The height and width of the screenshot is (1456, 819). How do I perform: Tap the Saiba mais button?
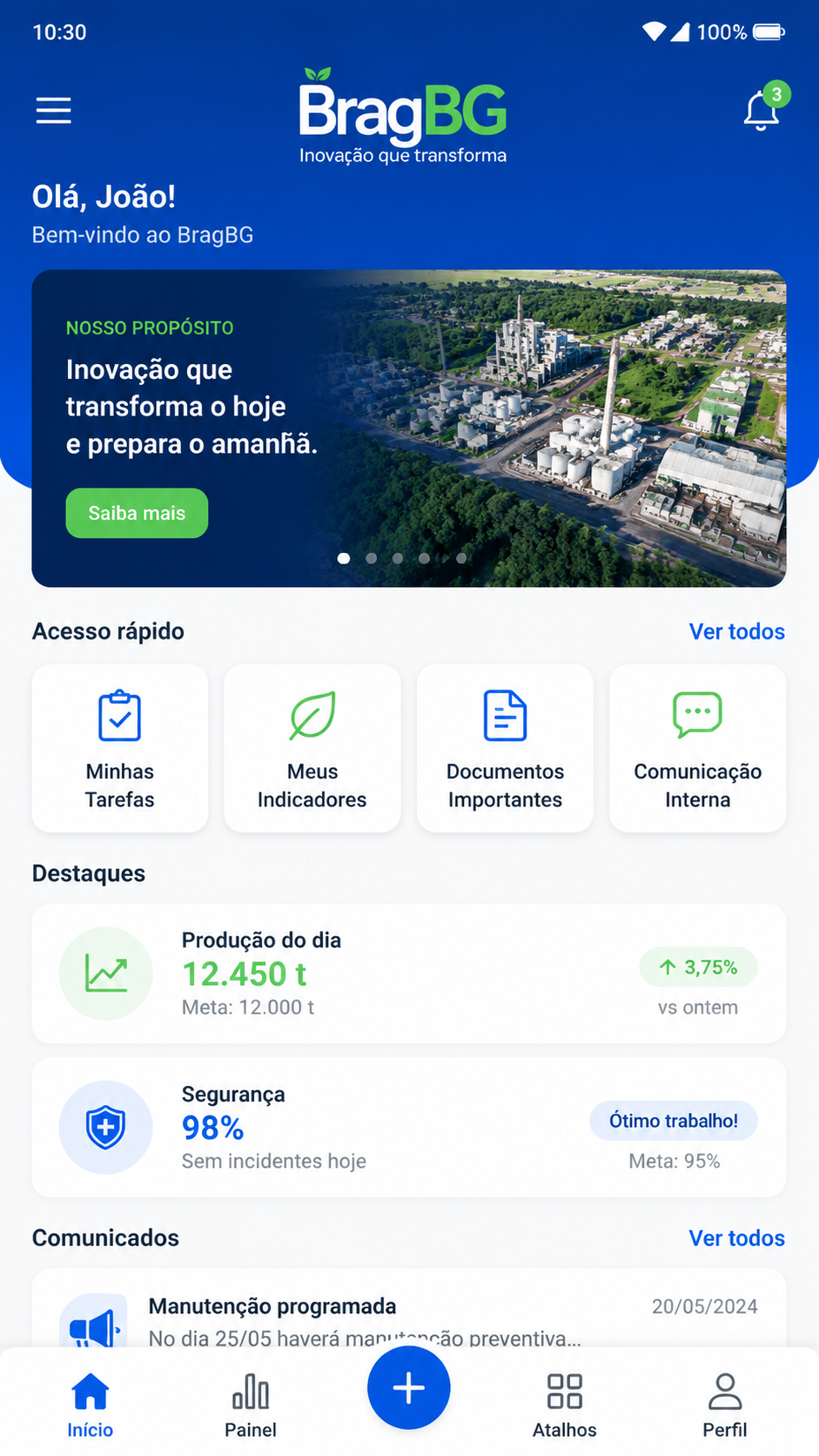(137, 513)
